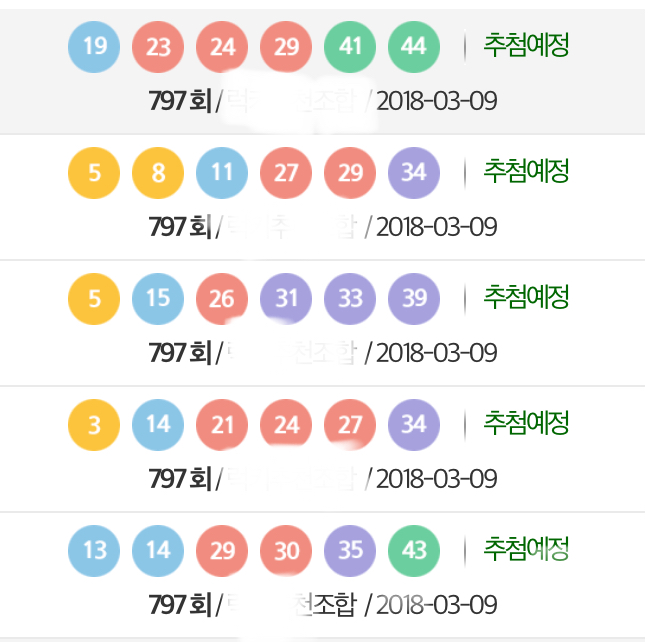Open the 5, 15, 26 number combination

(322, 323)
